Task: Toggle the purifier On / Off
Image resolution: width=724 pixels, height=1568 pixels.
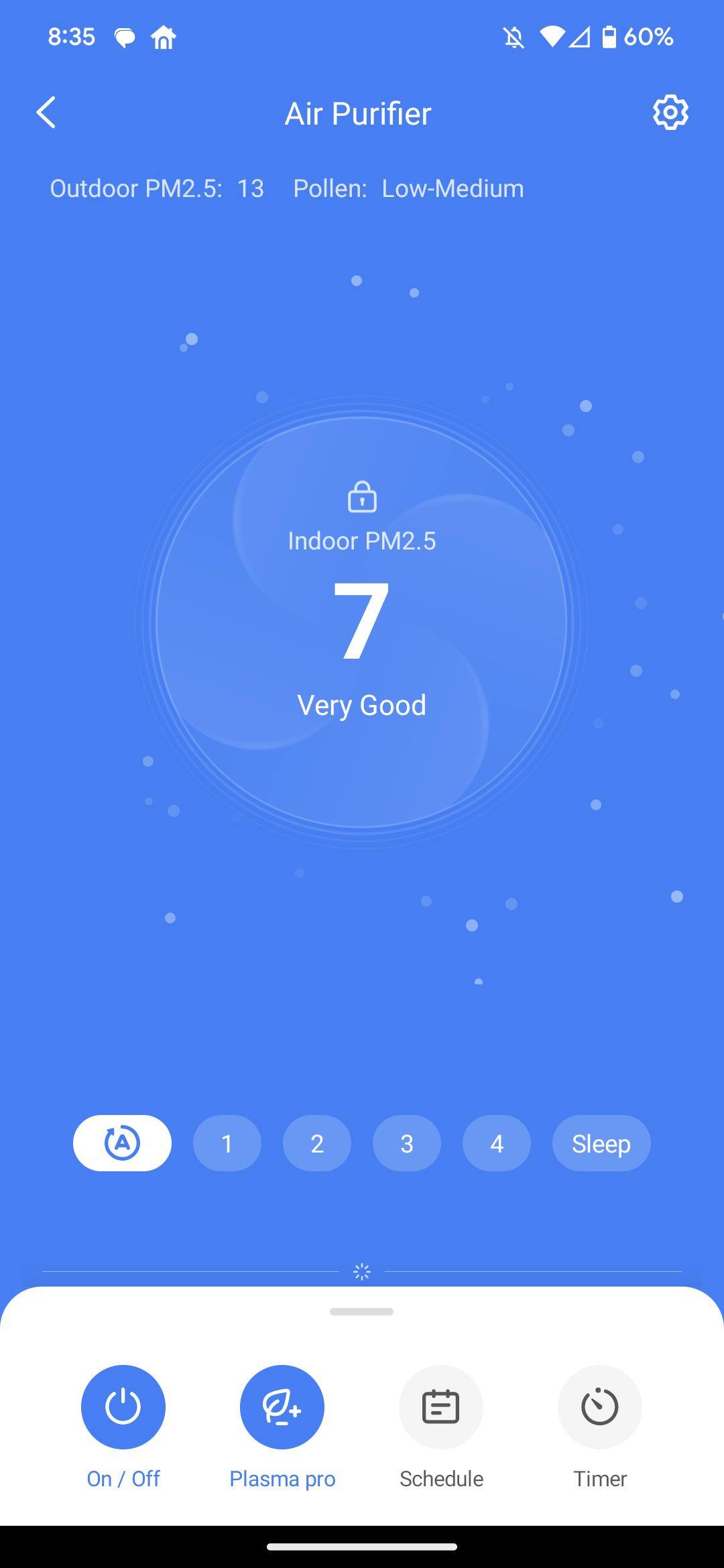Action: (x=123, y=1407)
